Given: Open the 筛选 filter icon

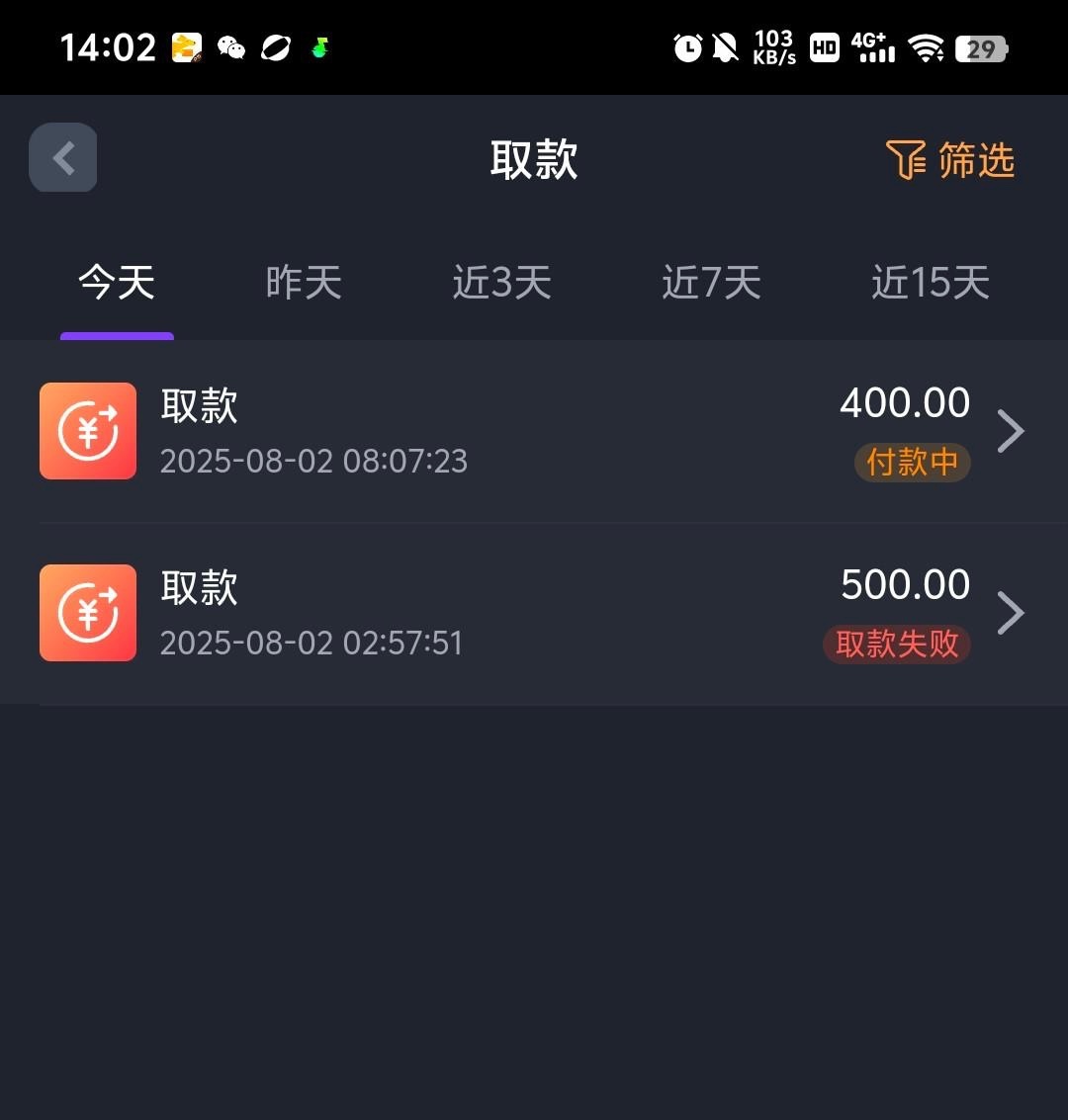Looking at the screenshot, I should tap(909, 160).
